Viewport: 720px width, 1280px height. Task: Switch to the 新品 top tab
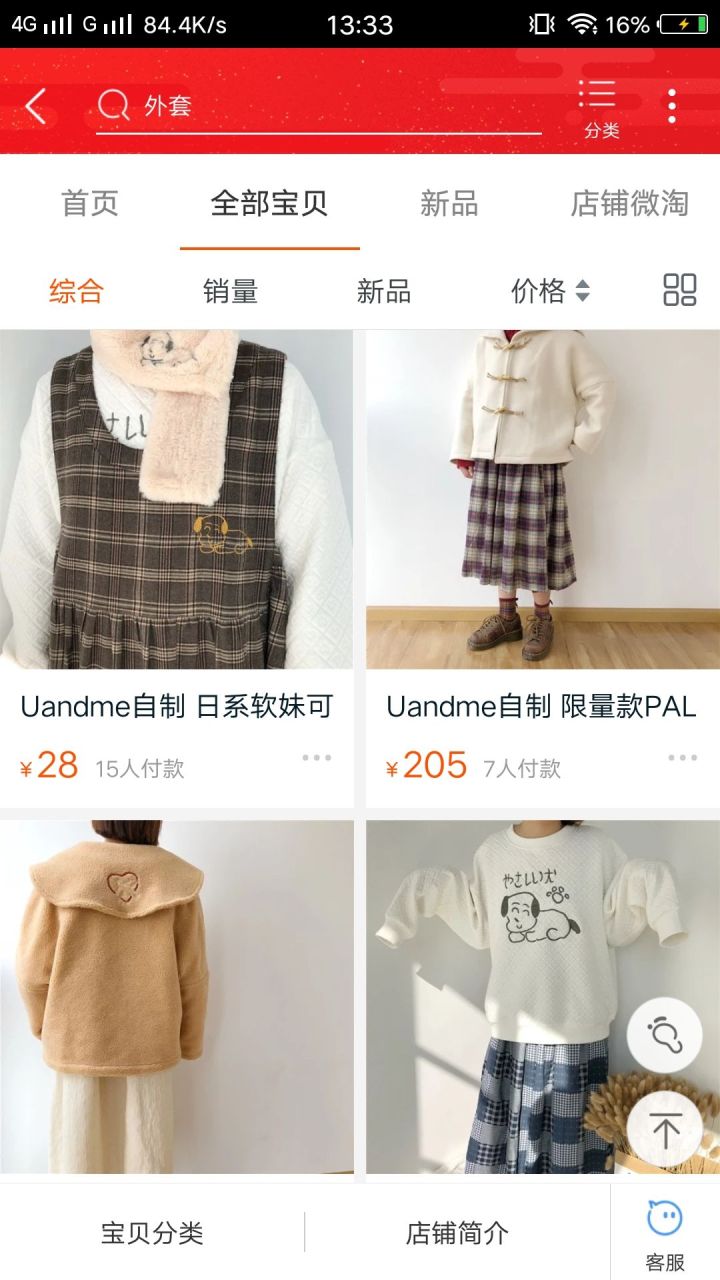[449, 204]
